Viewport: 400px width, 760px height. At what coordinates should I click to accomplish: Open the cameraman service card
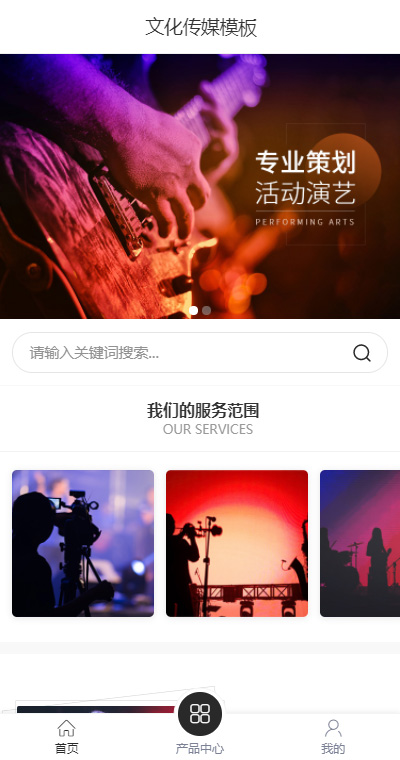click(83, 543)
